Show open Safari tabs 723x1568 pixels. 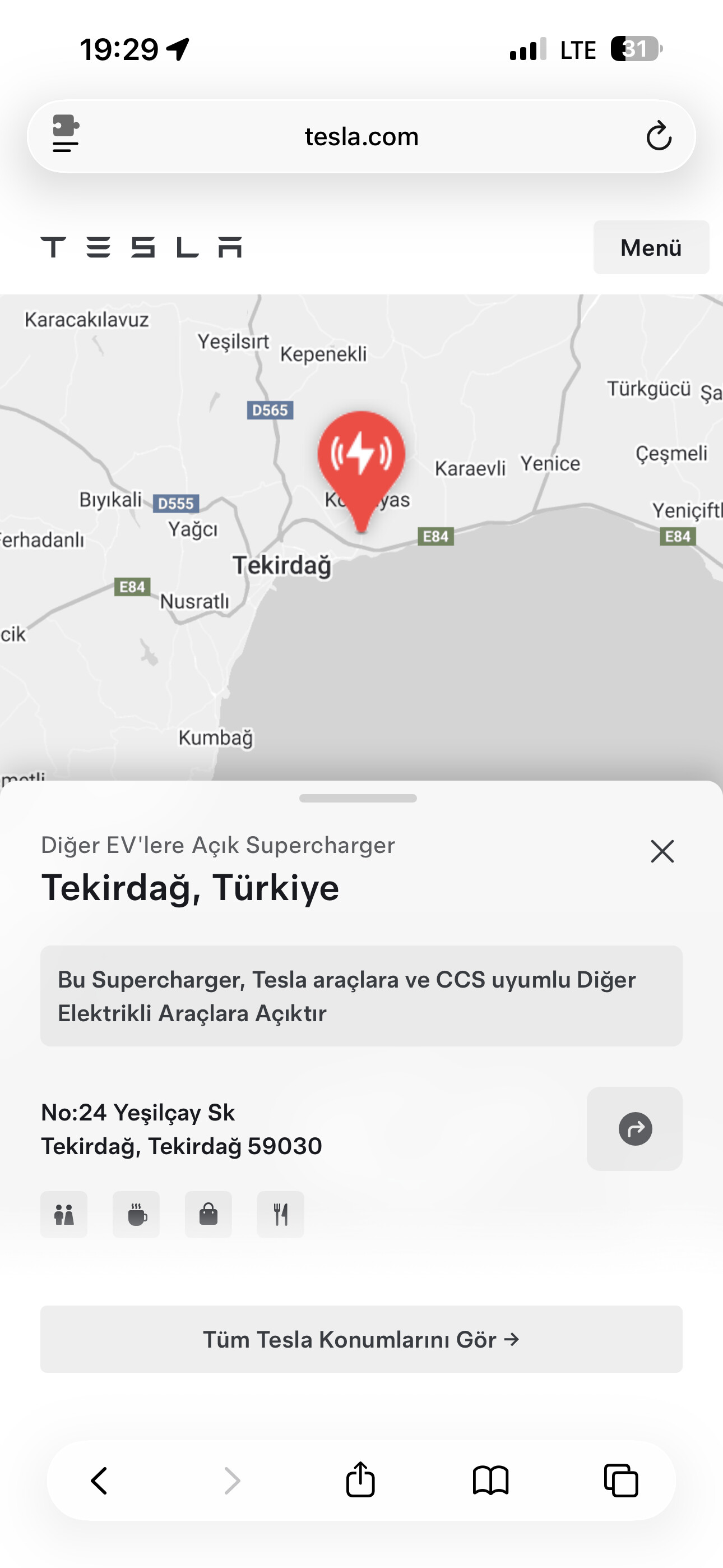(x=621, y=1481)
